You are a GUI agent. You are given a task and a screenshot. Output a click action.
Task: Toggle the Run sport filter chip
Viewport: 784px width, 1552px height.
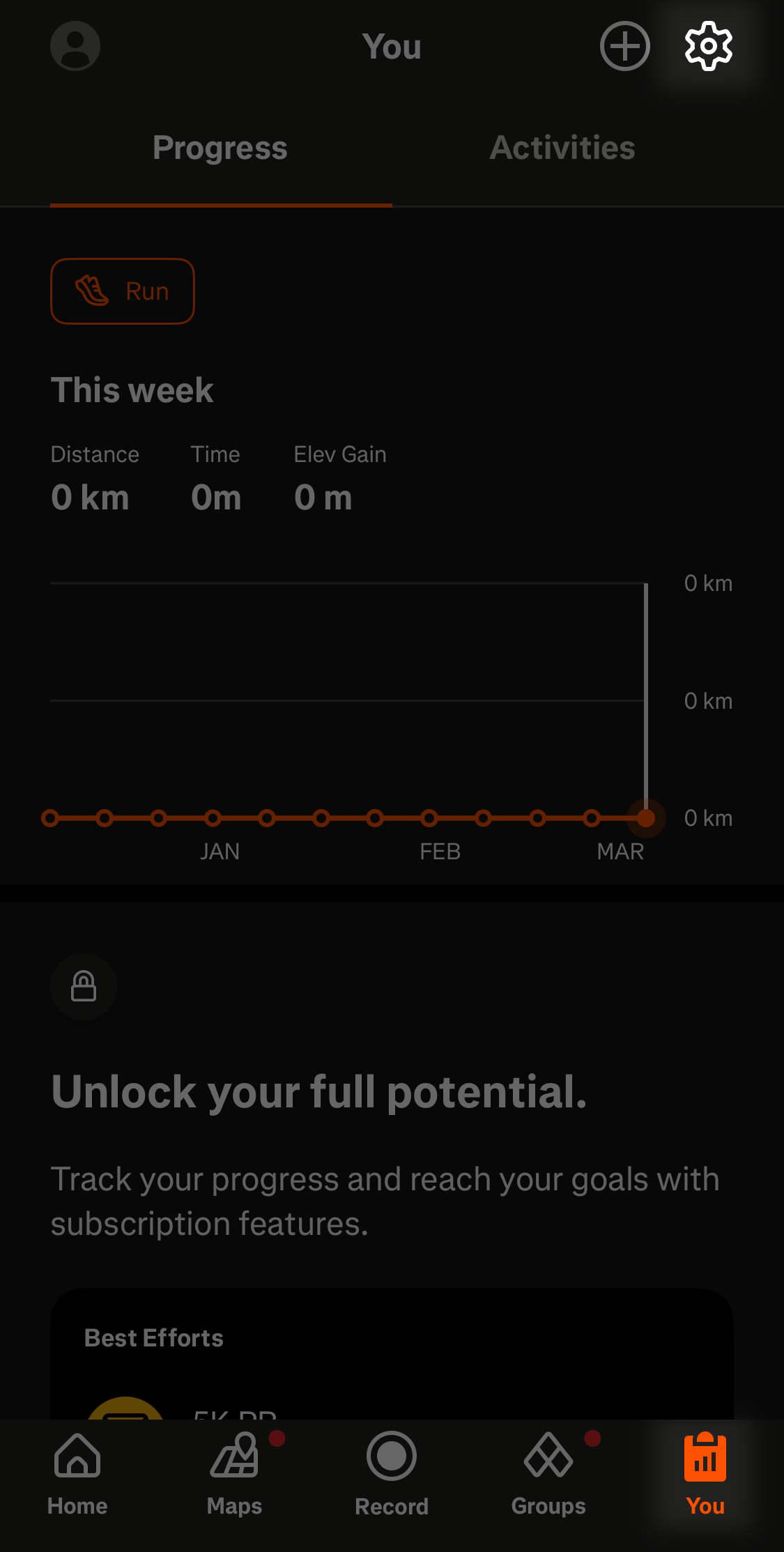122,291
